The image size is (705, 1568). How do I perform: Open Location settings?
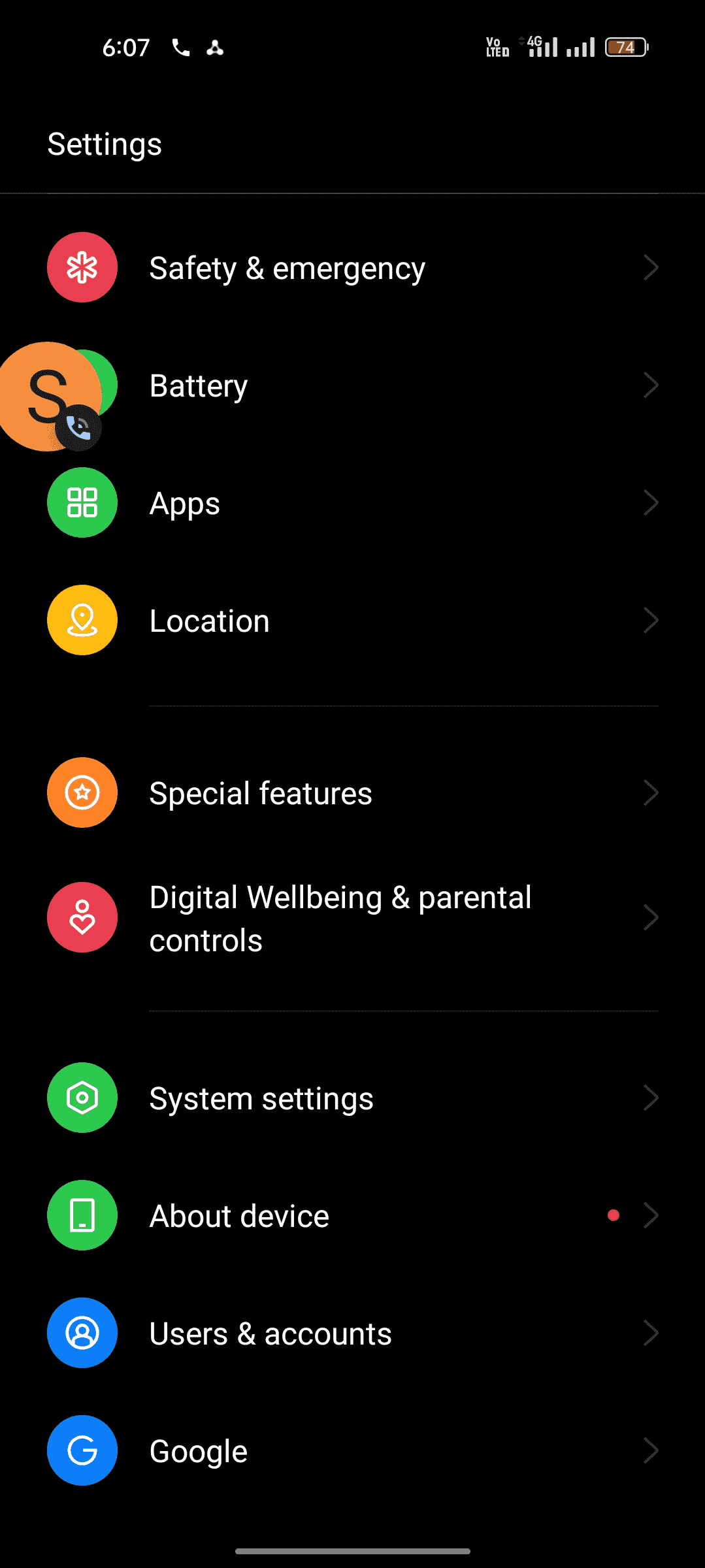click(352, 621)
